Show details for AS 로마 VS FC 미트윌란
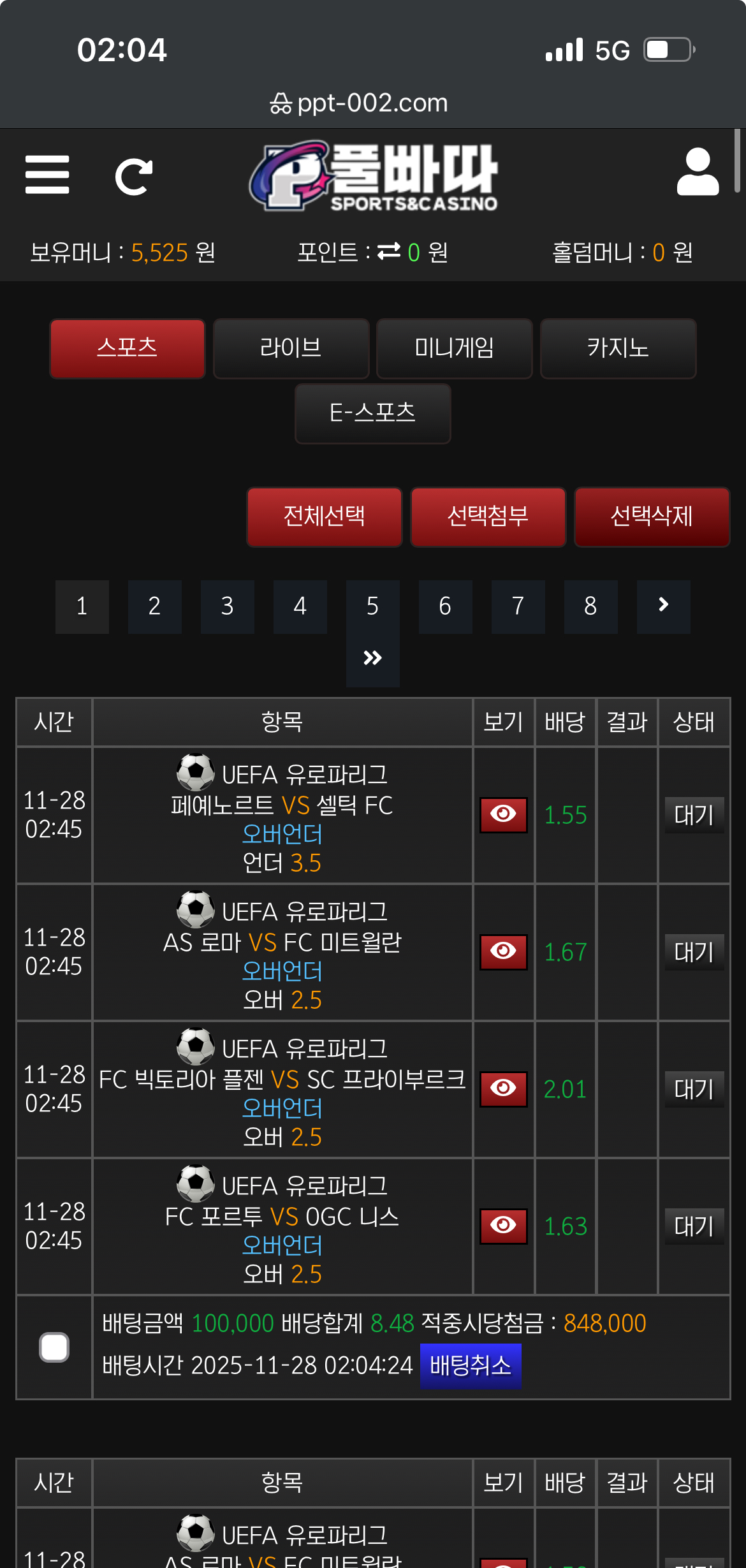Image resolution: width=746 pixels, height=1568 pixels. click(x=504, y=951)
